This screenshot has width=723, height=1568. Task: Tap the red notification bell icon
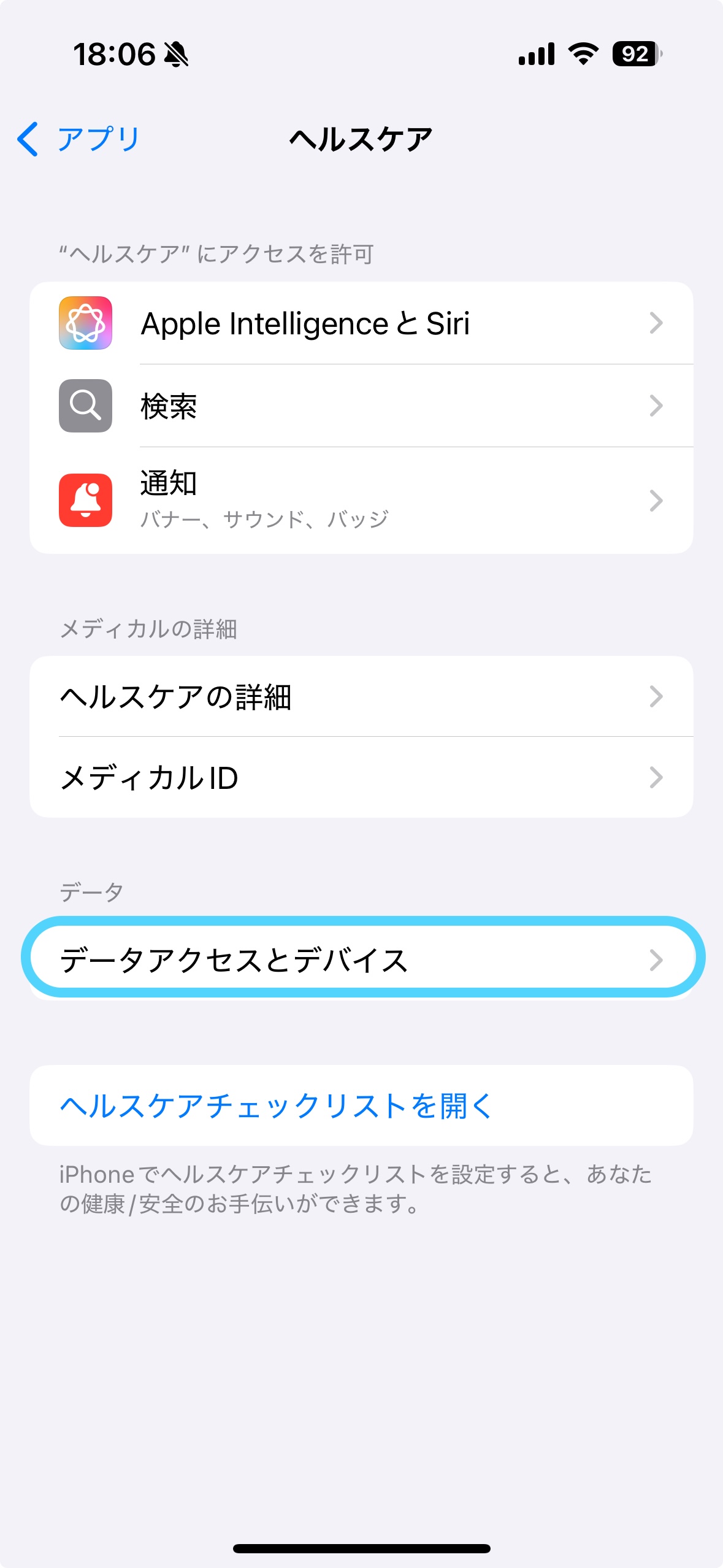tap(85, 499)
